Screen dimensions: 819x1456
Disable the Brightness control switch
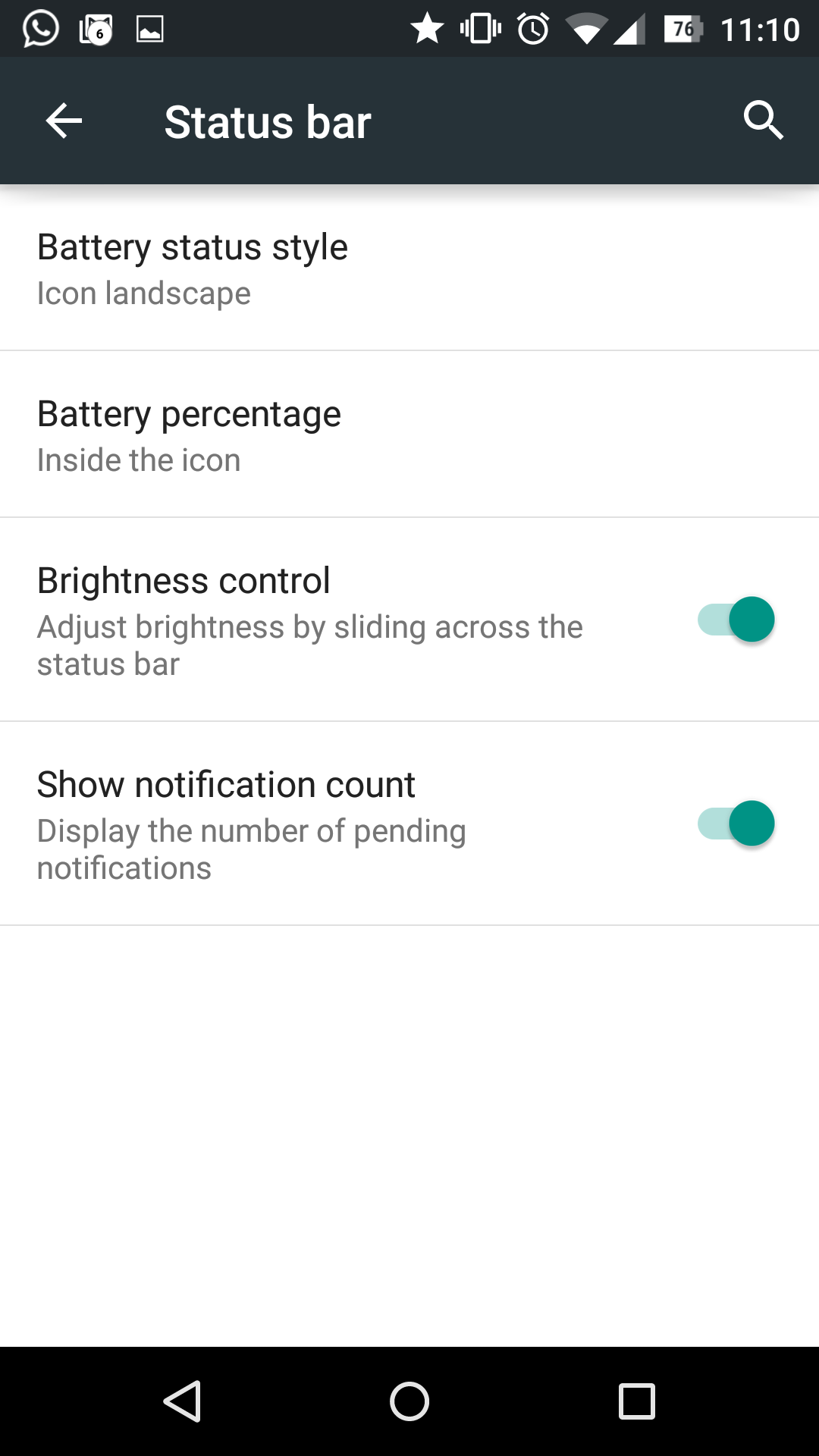point(736,620)
